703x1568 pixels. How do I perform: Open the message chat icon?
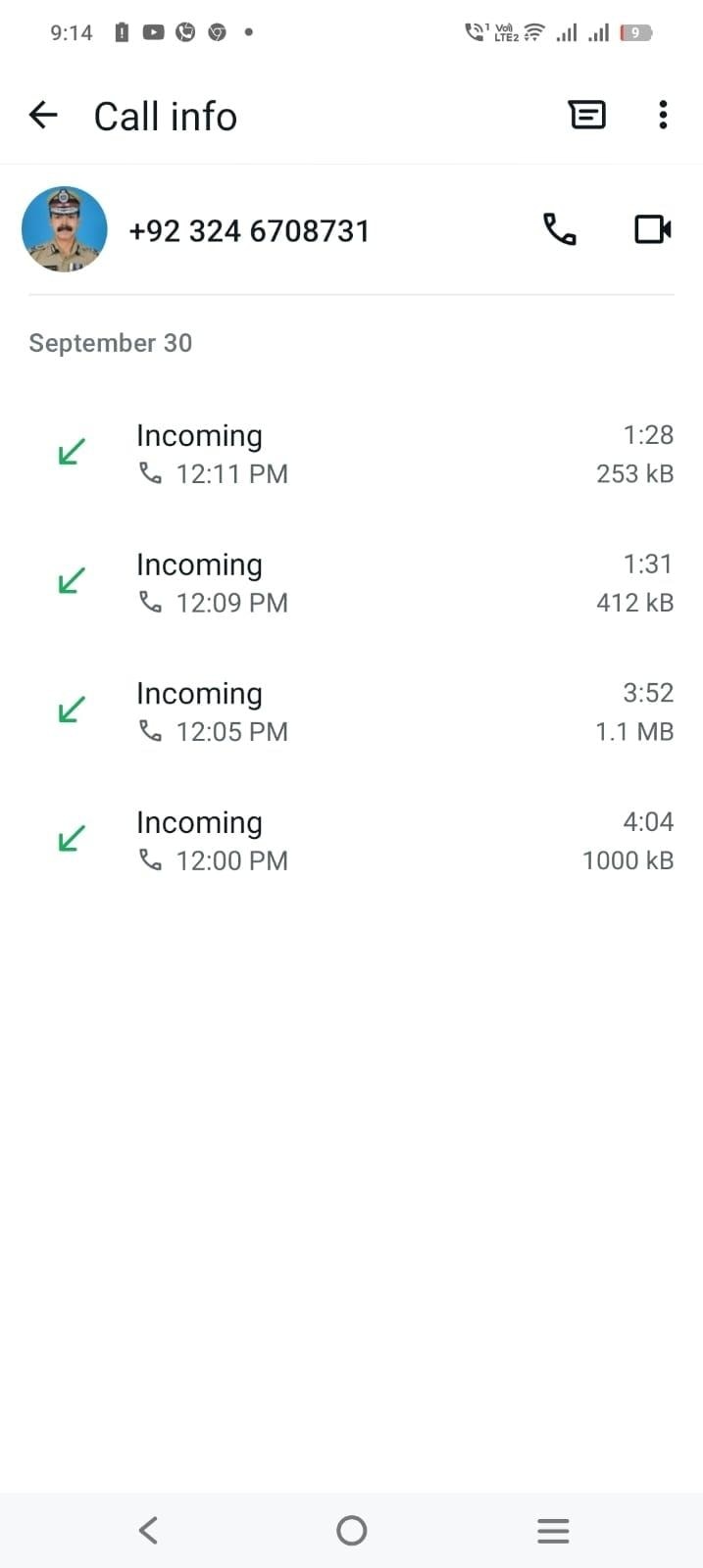[x=587, y=116]
